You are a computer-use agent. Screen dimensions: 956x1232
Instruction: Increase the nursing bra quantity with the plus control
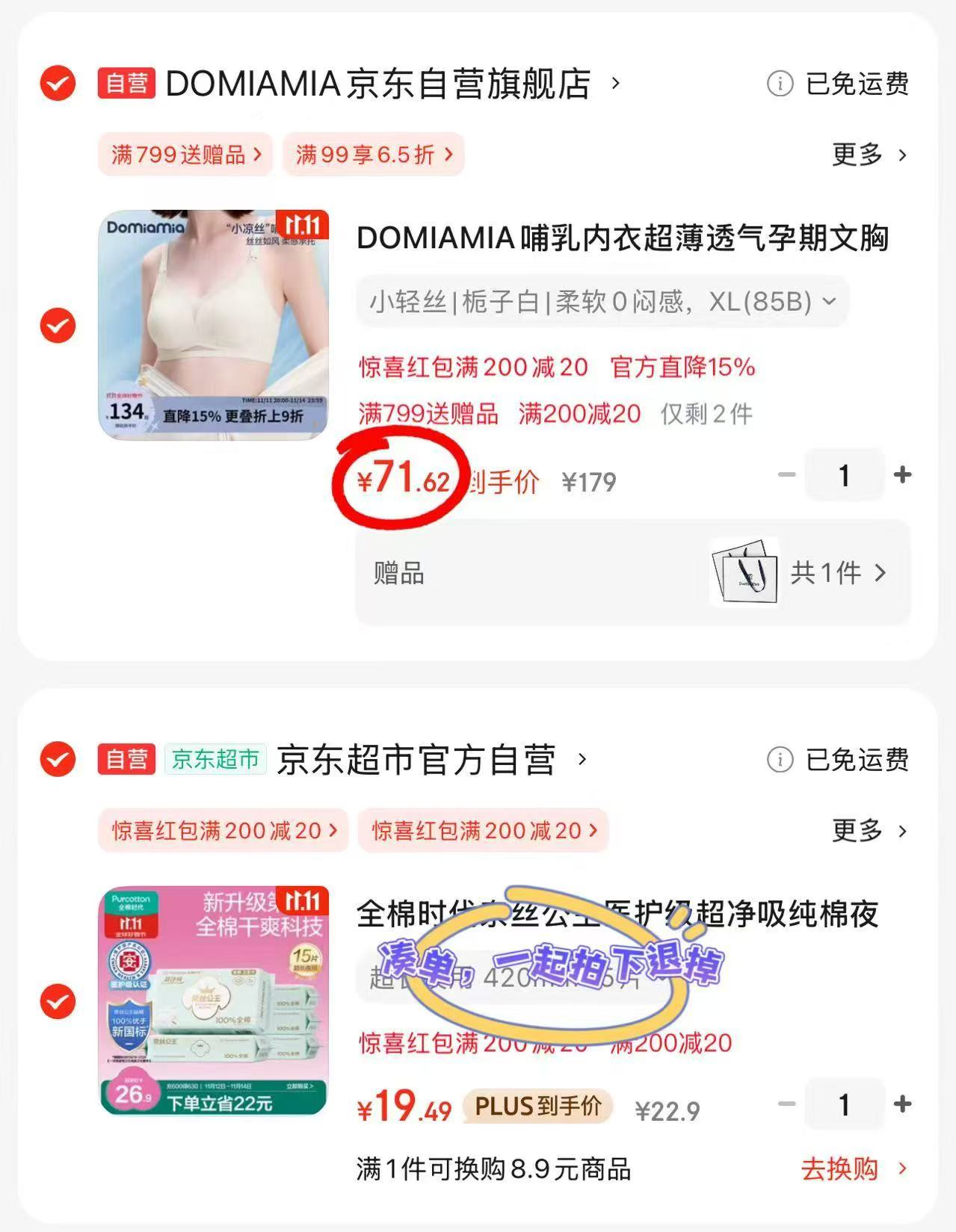coord(903,474)
